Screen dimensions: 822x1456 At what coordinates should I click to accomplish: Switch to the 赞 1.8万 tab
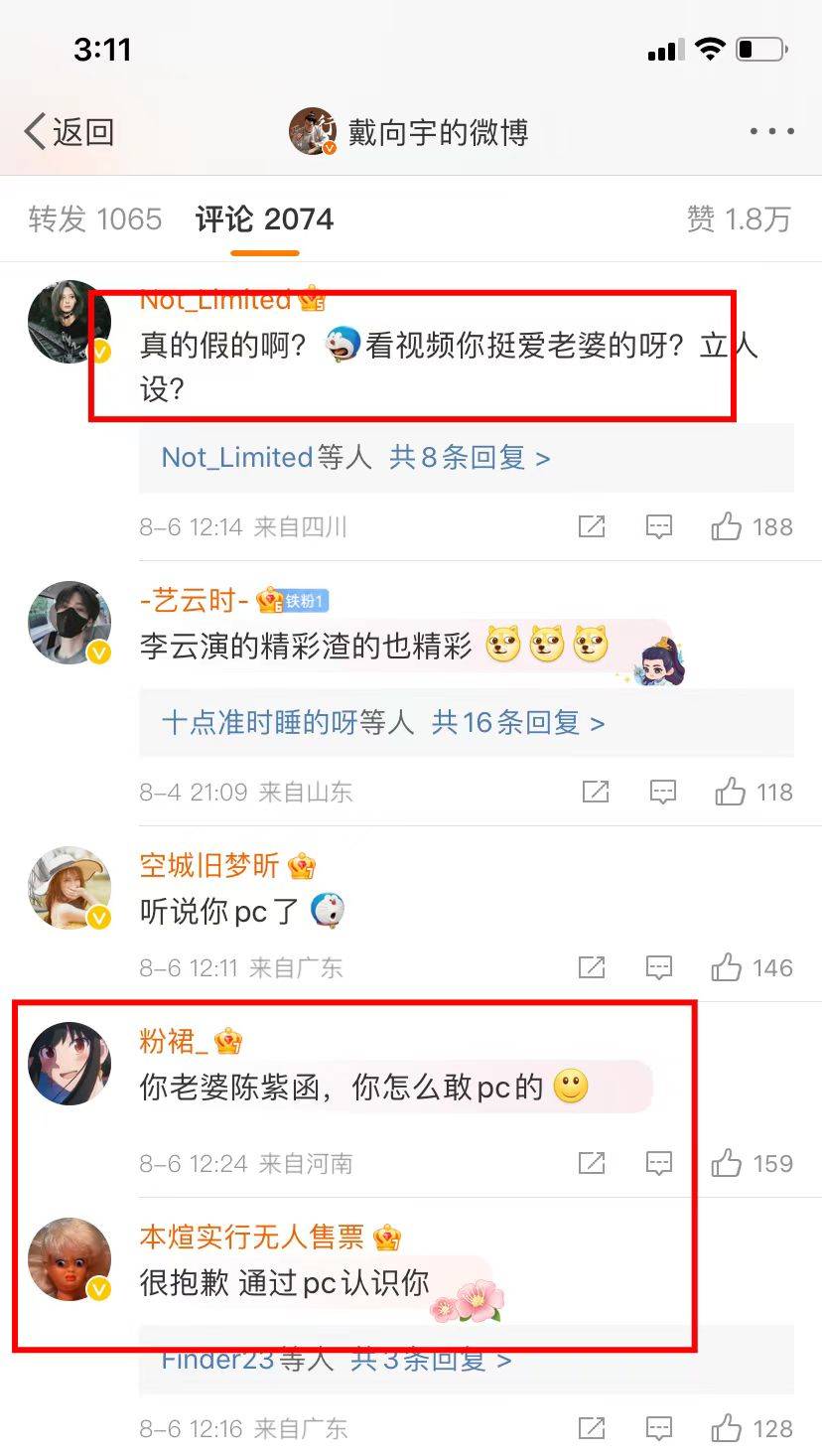click(x=739, y=218)
